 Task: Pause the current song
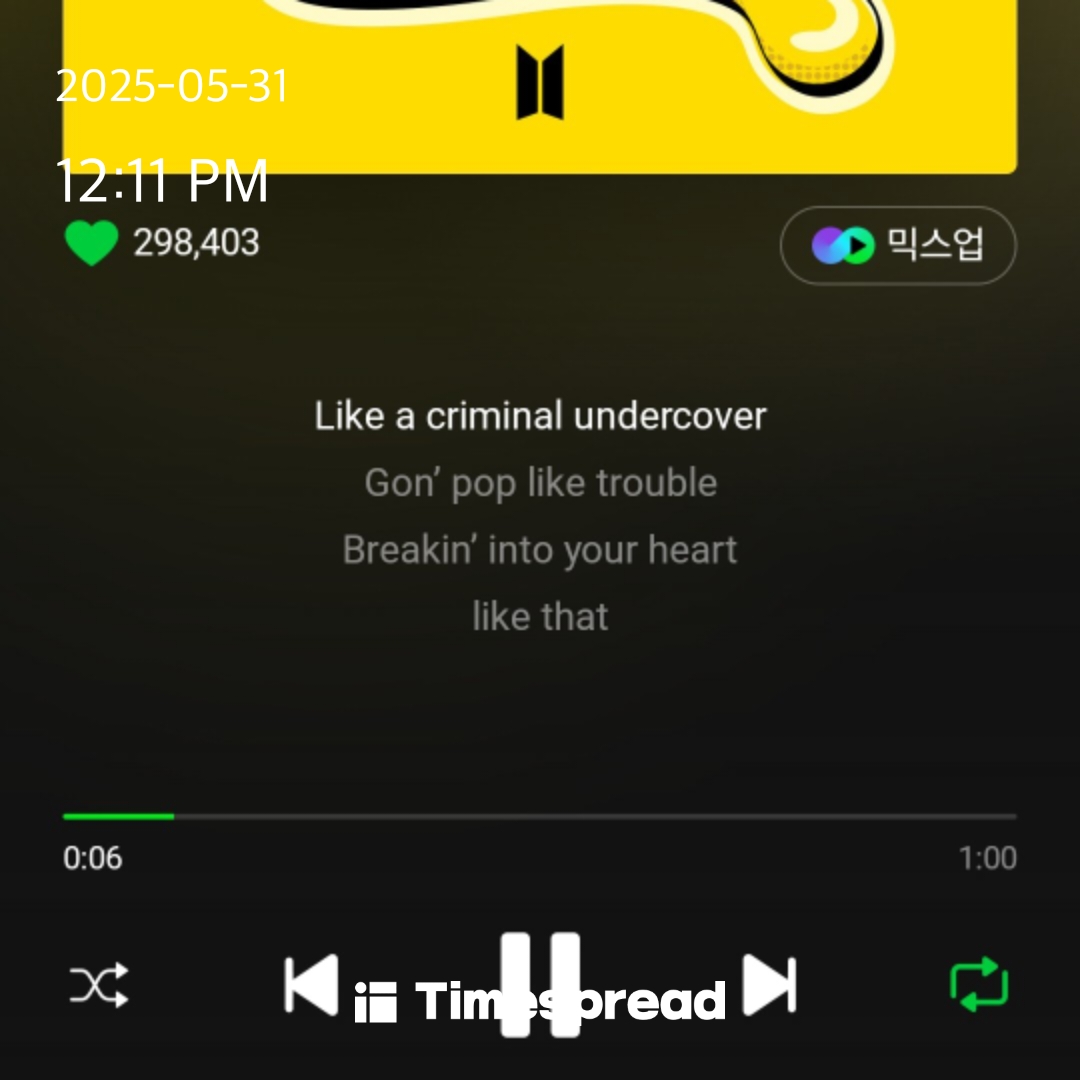point(540,985)
